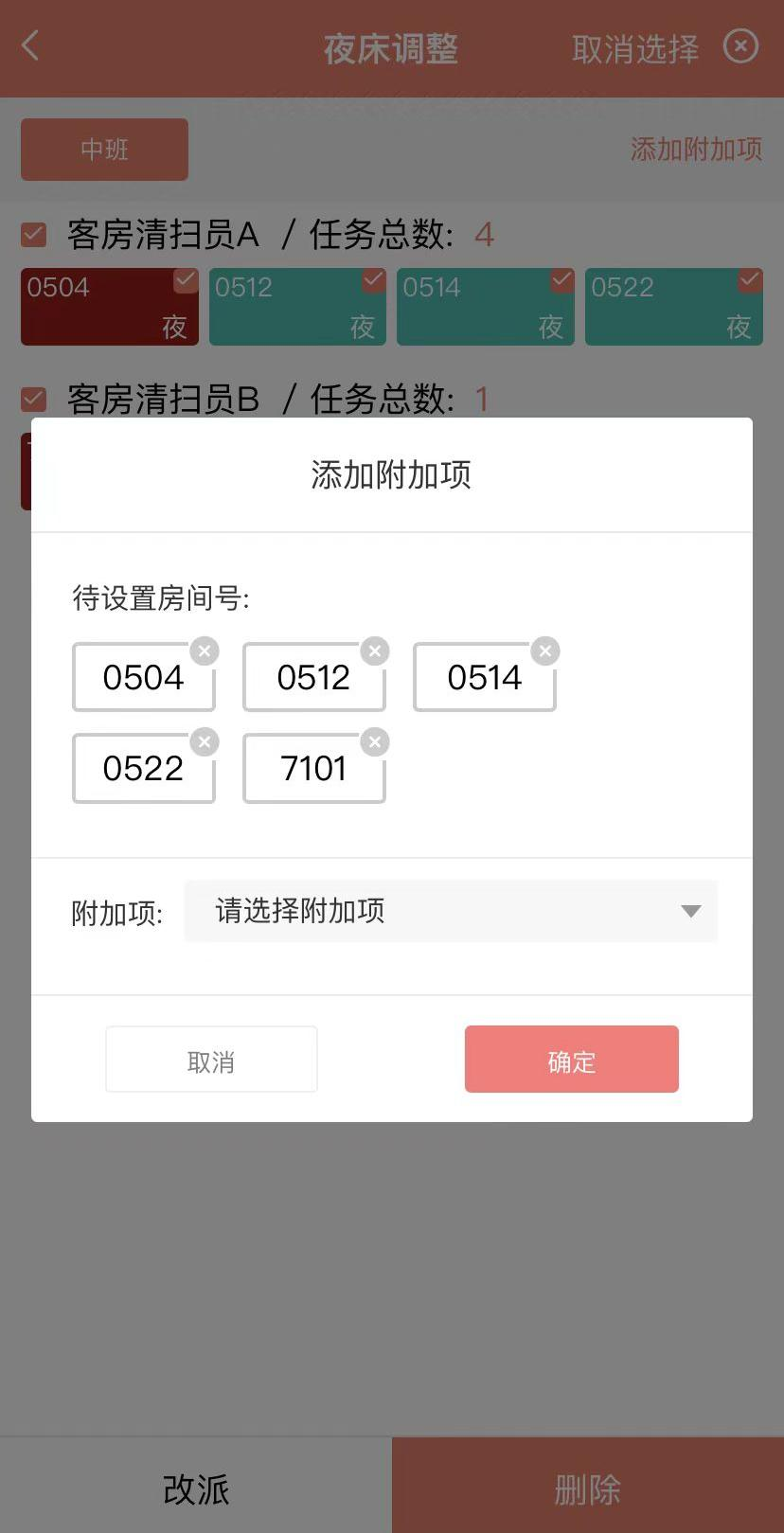Expand the 请选择附加项 dropdown
784x1533 pixels.
tap(451, 911)
